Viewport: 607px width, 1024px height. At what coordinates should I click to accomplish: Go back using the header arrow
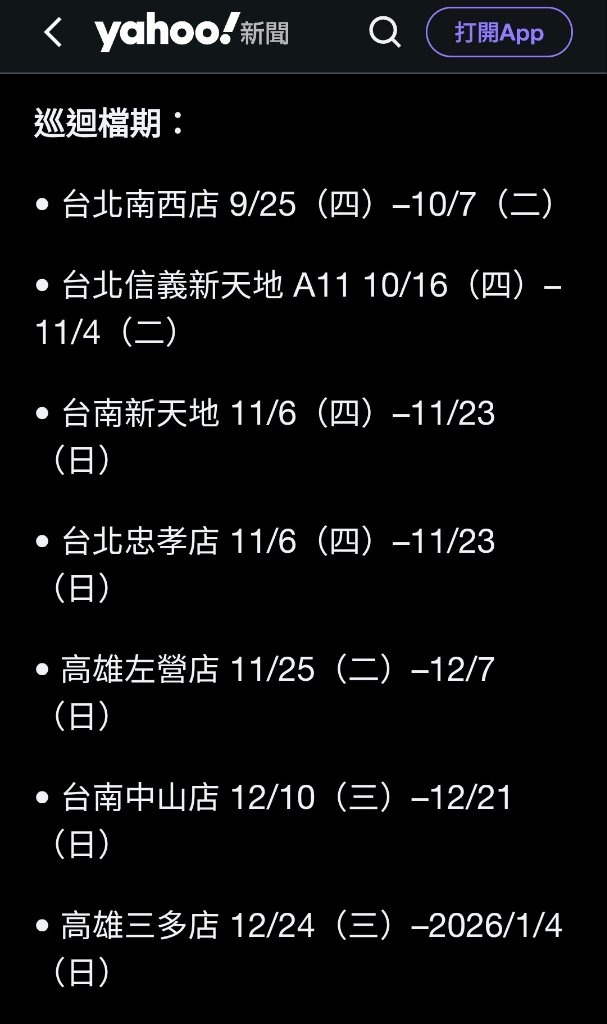(x=53, y=33)
